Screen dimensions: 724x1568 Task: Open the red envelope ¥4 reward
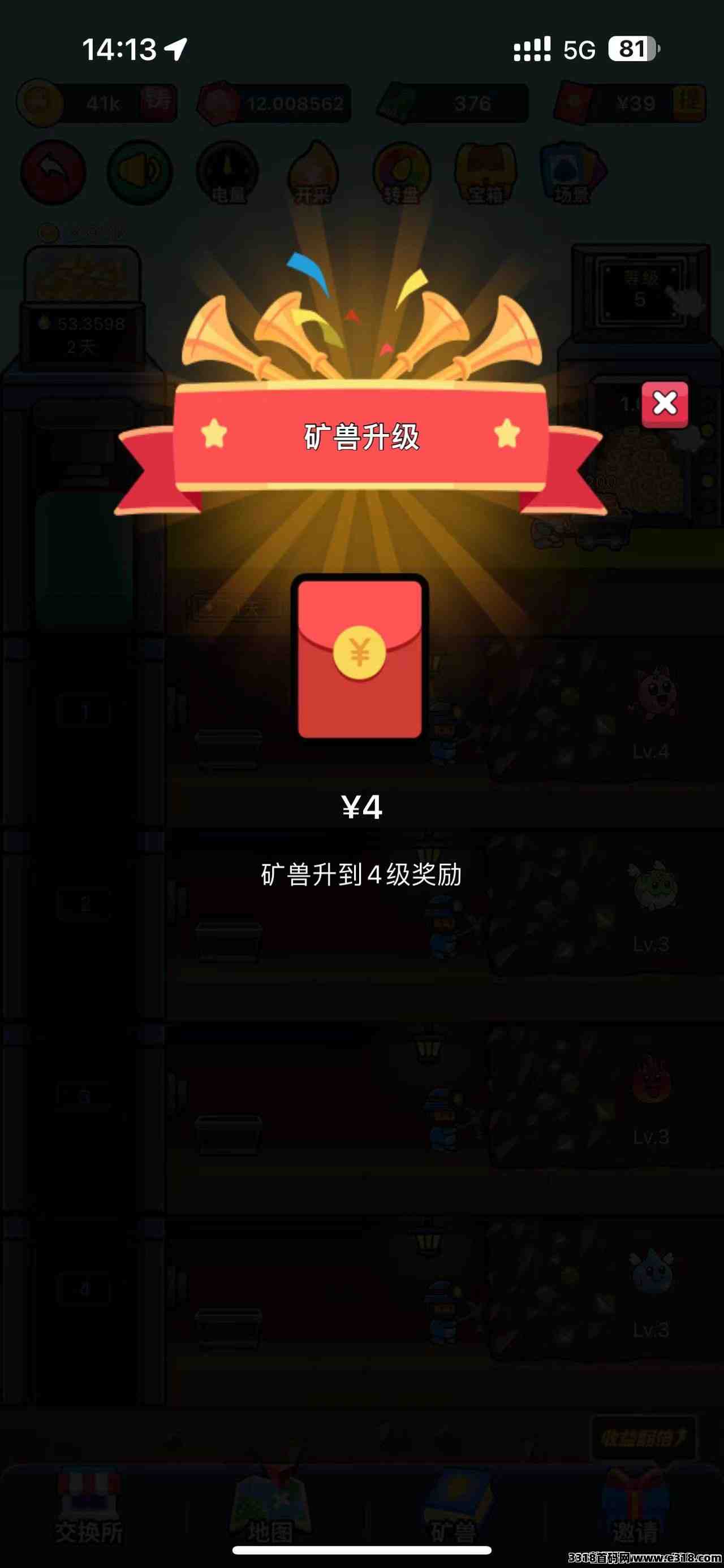360,659
